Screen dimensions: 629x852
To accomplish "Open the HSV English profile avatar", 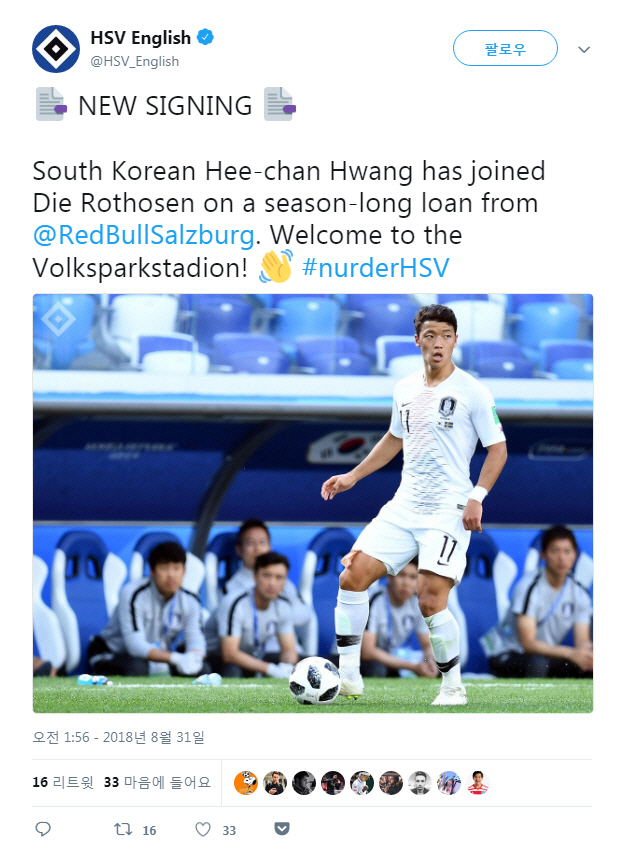I will click(x=56, y=49).
